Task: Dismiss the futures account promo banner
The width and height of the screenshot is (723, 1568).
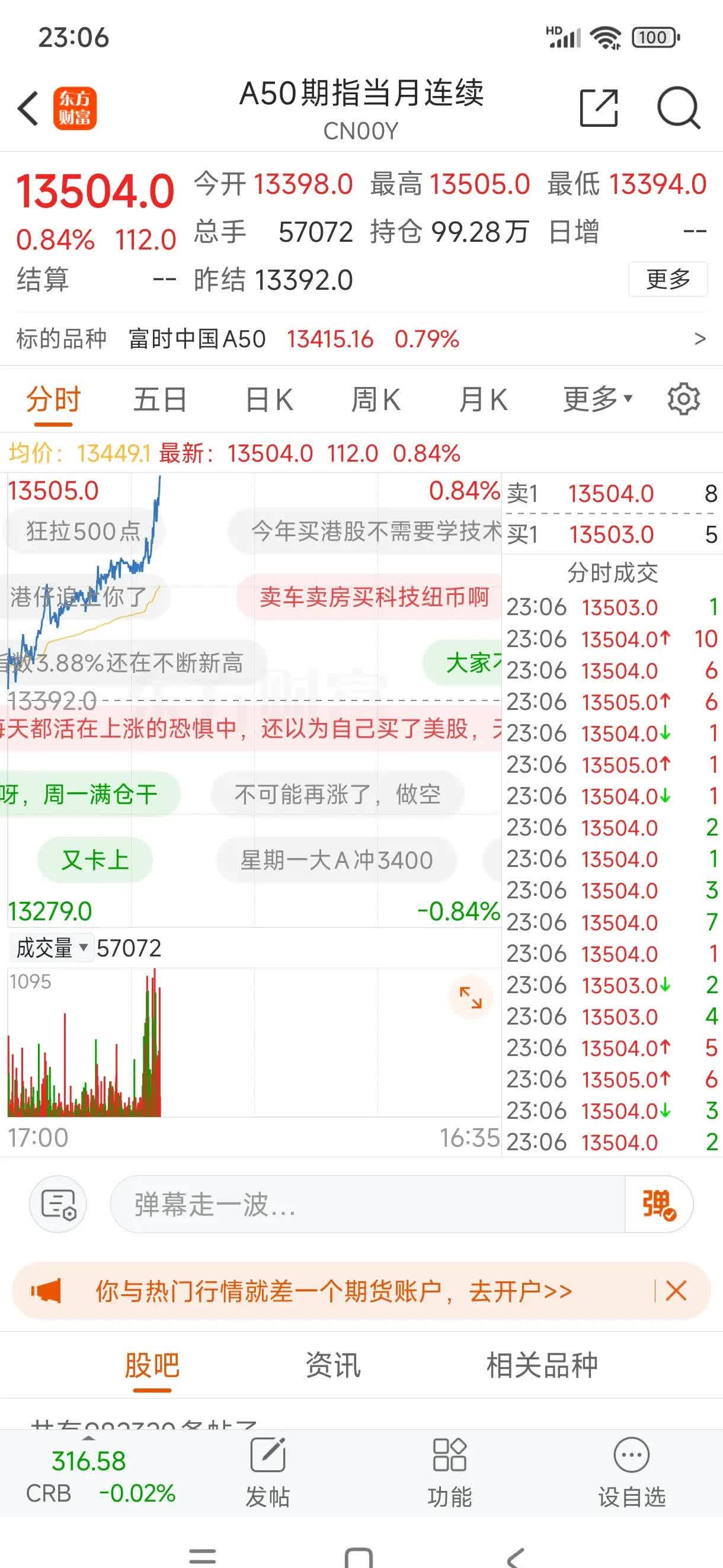Action: click(676, 1291)
